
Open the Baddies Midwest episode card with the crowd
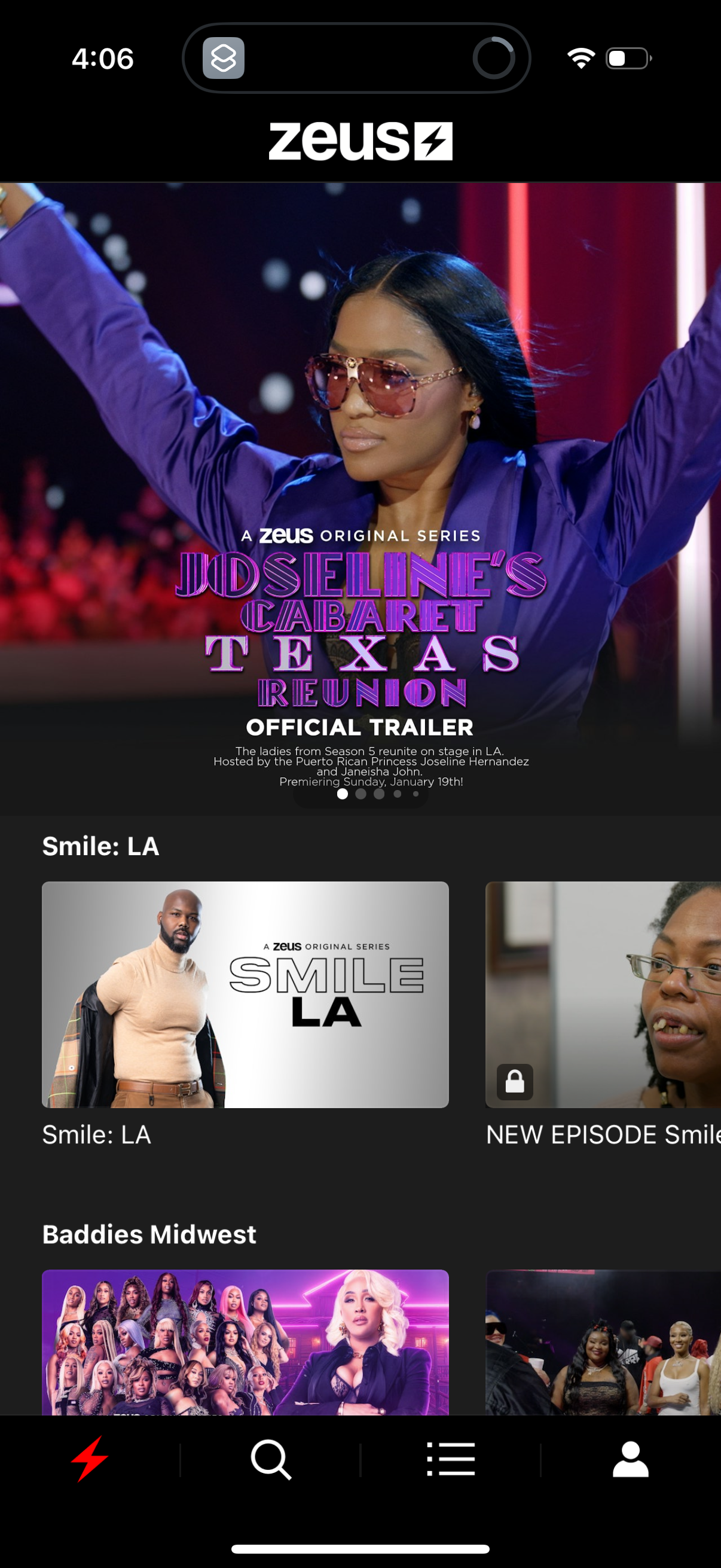tap(603, 1341)
